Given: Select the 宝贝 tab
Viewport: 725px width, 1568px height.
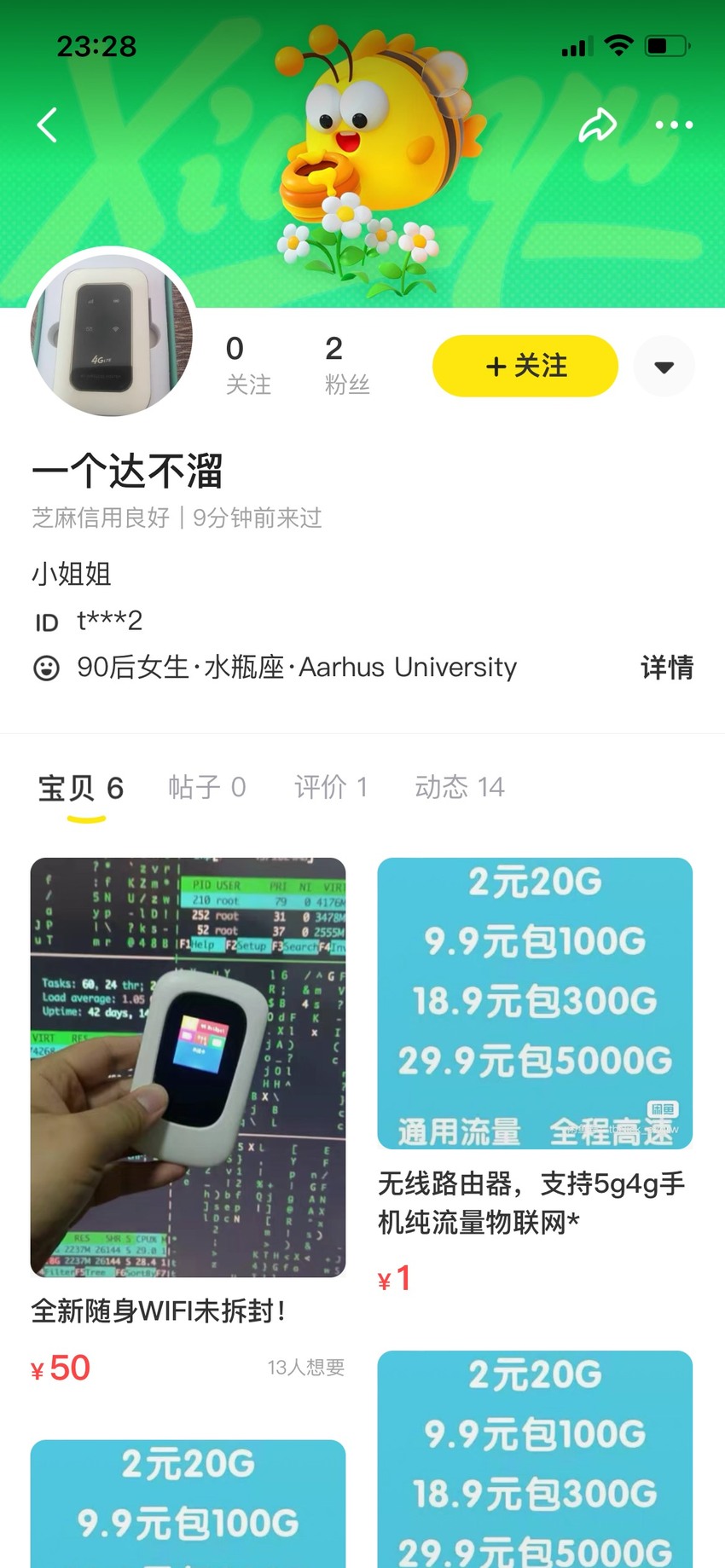Looking at the screenshot, I should tap(81, 789).
